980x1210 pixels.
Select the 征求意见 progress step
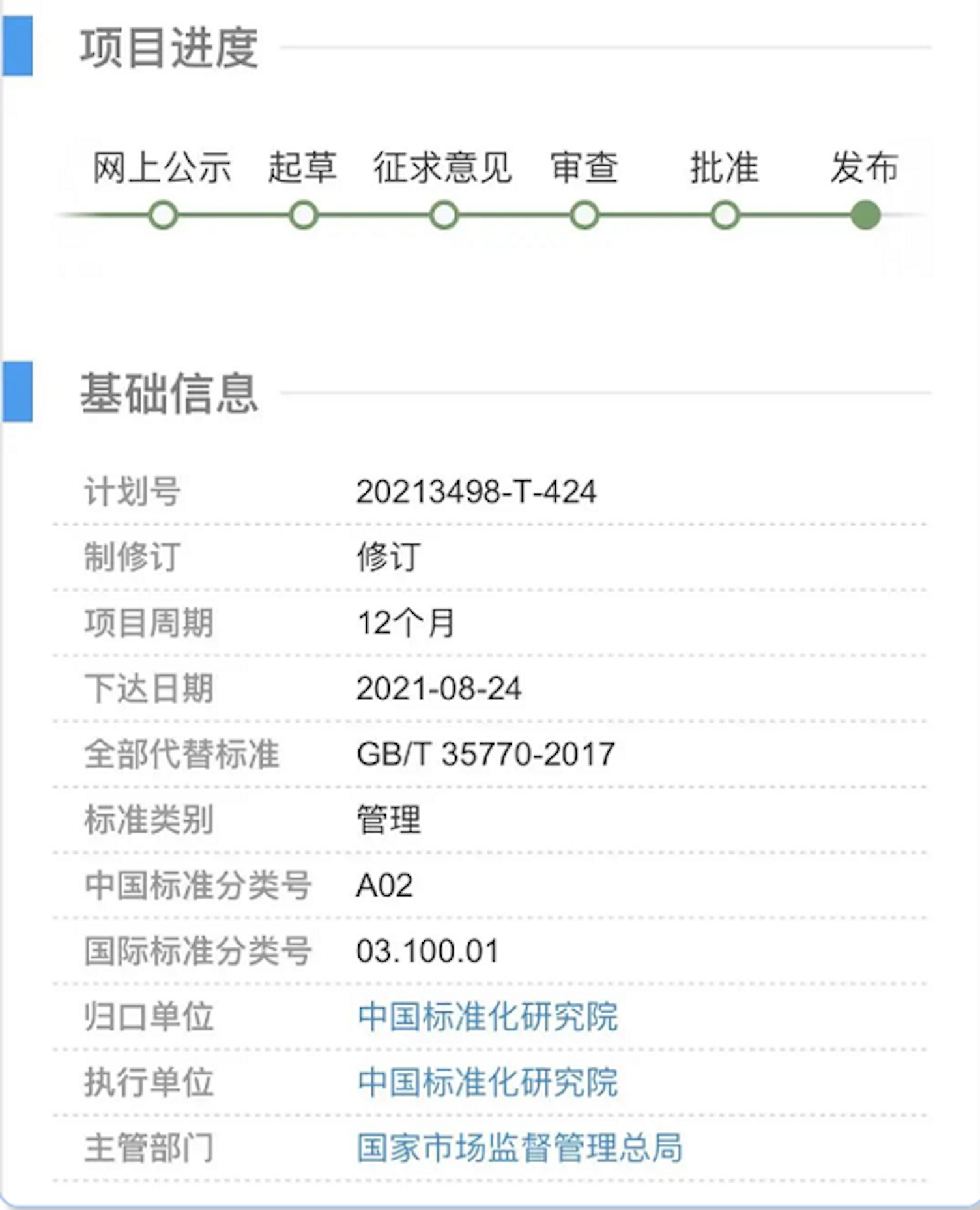pyautogui.click(x=444, y=216)
